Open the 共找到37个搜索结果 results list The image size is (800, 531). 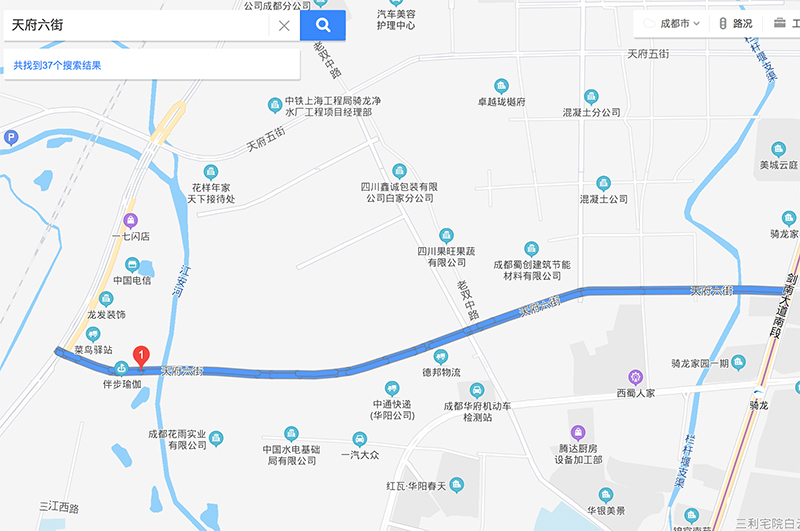(57, 65)
